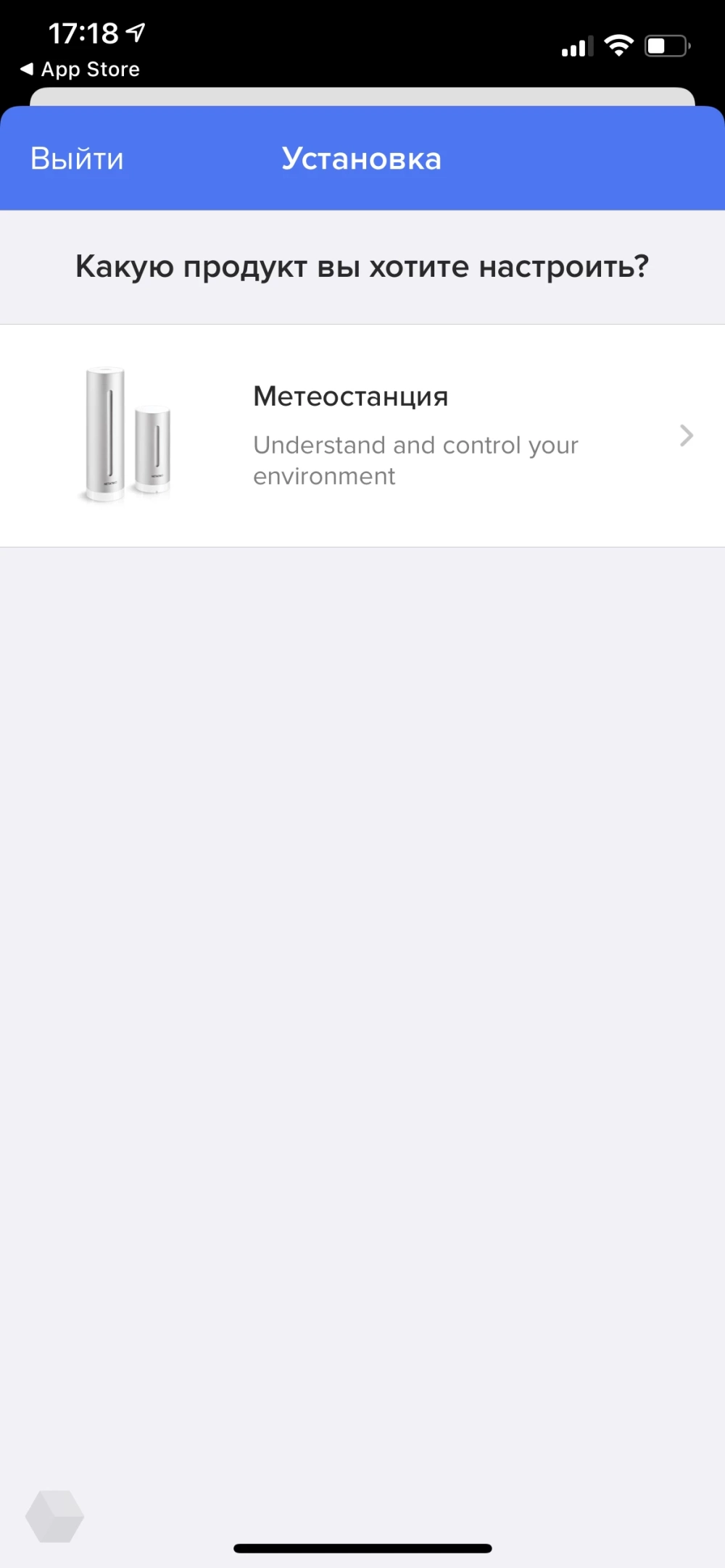Select the Метеостанция product row
This screenshot has height=1568, width=725.
[362, 435]
